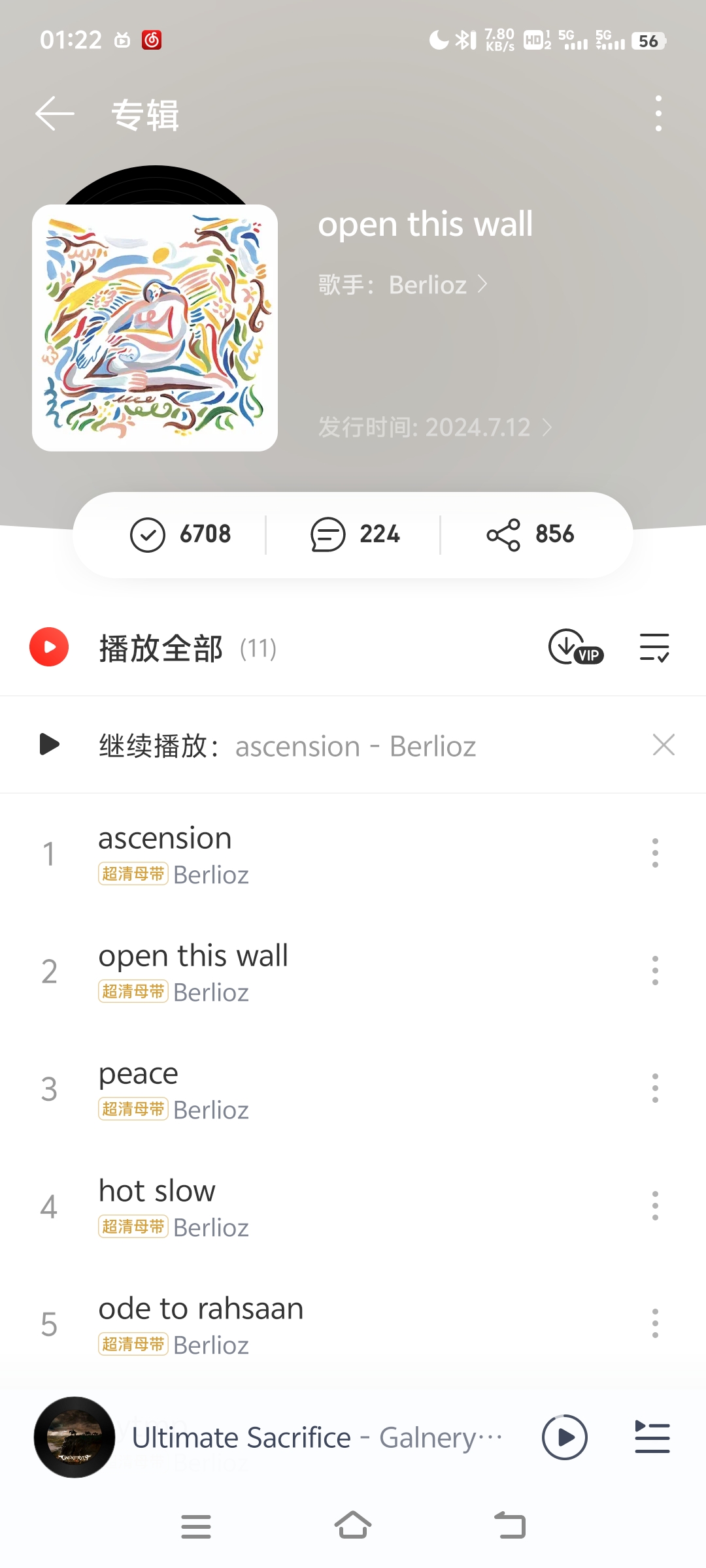Image resolution: width=706 pixels, height=1568 pixels.
Task: Open the 224 album comments
Action: [x=355, y=535]
